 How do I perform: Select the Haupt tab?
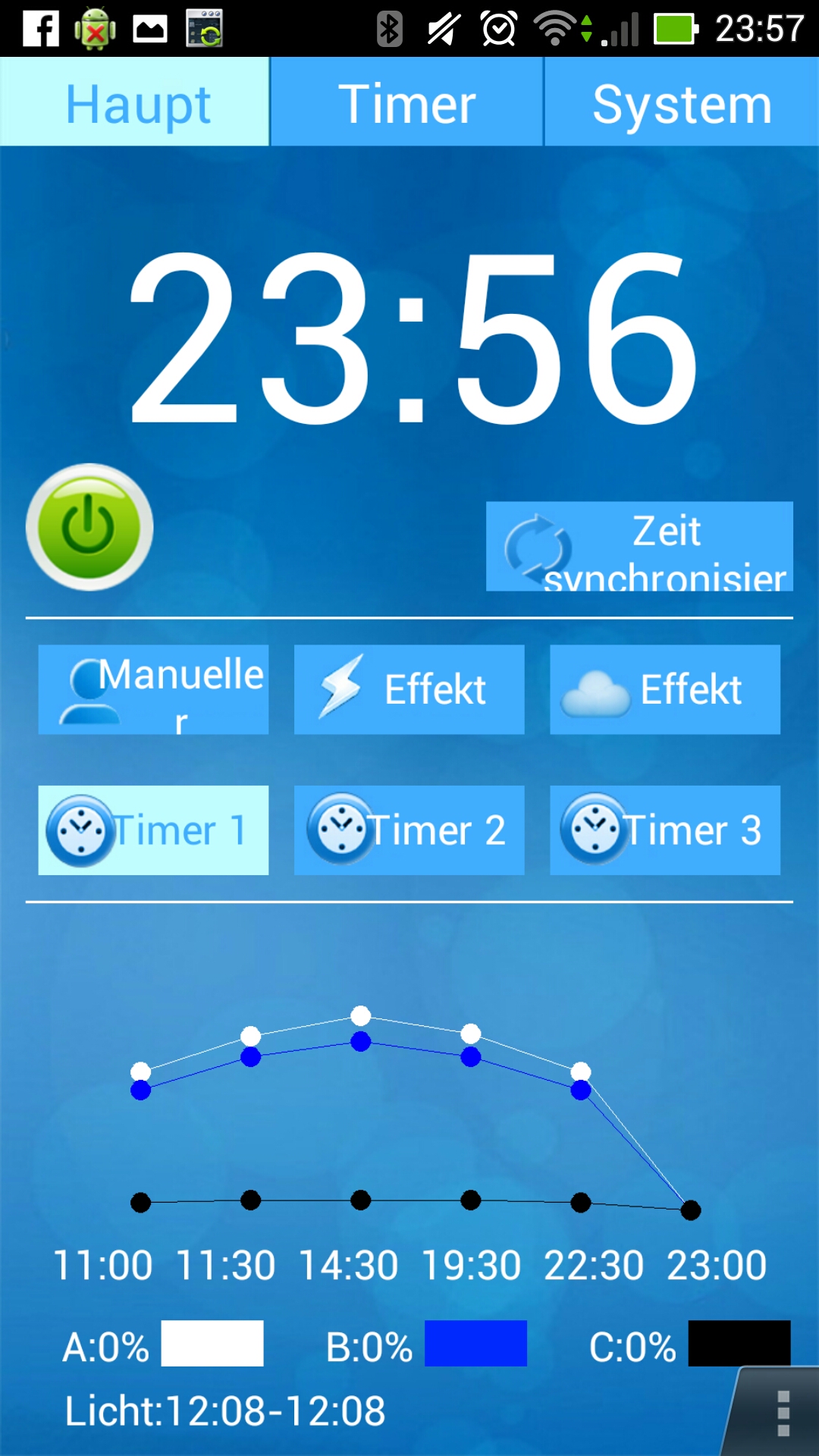pos(135,102)
